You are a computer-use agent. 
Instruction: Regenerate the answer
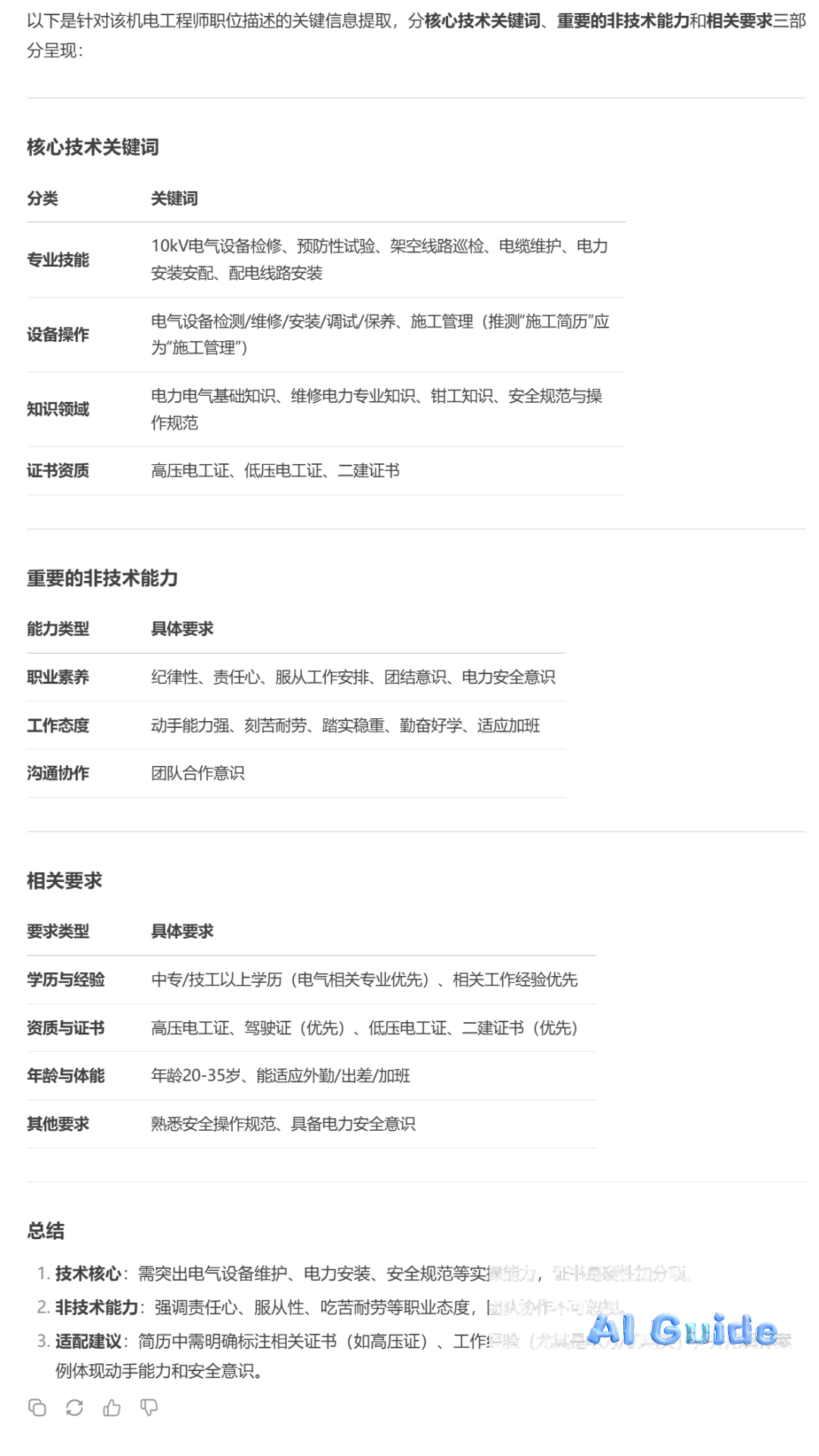(74, 1408)
